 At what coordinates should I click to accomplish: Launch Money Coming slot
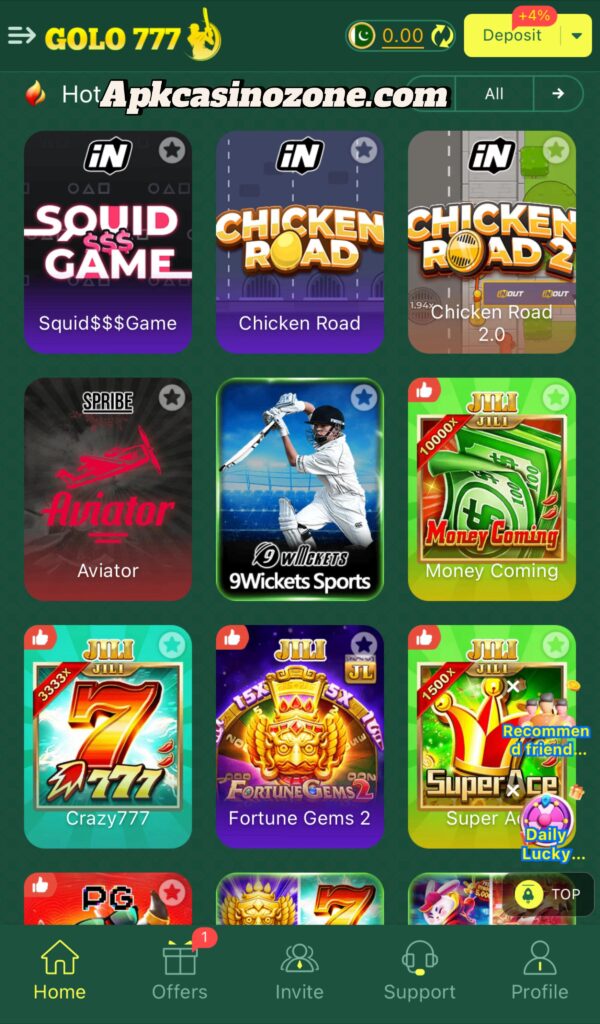coord(491,488)
